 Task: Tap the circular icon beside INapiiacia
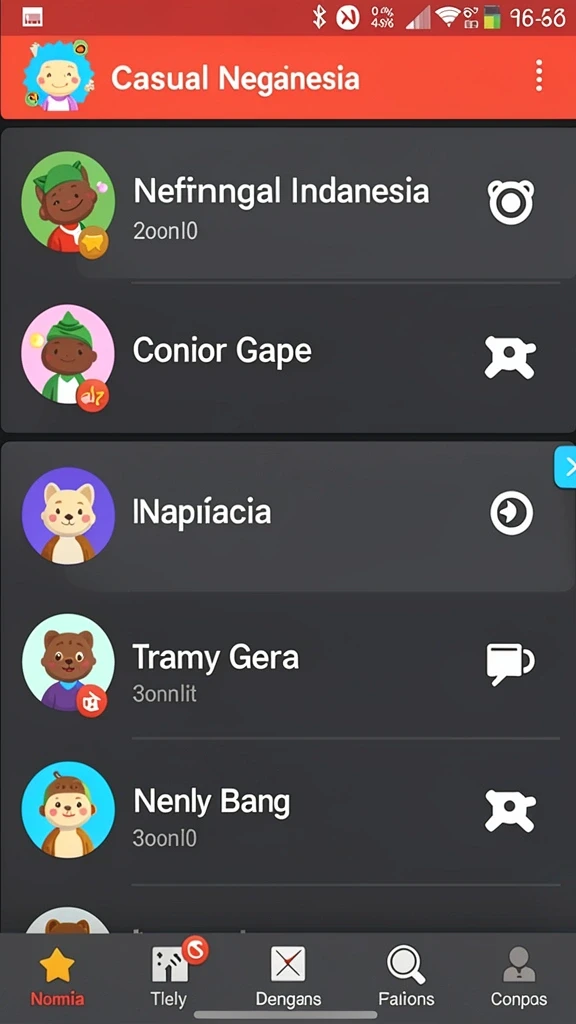click(511, 514)
